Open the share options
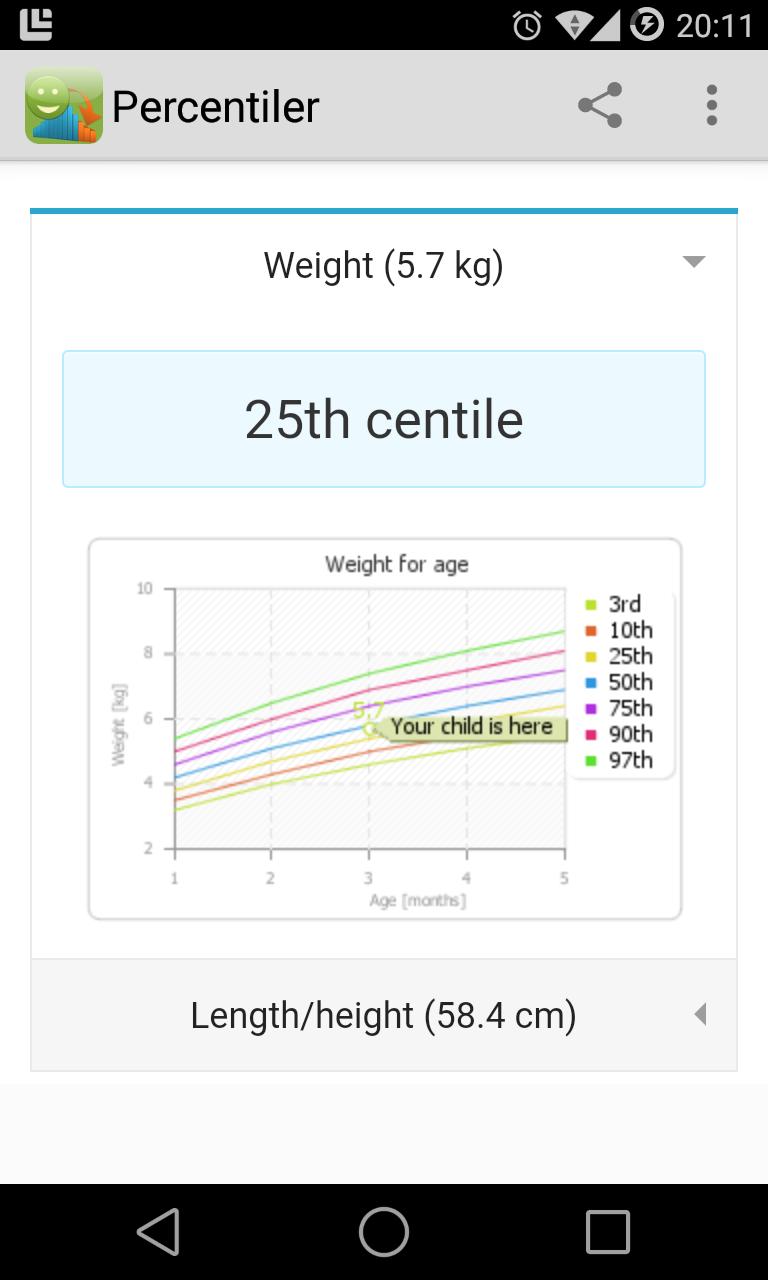Screen dimensions: 768x1280 click(x=600, y=104)
